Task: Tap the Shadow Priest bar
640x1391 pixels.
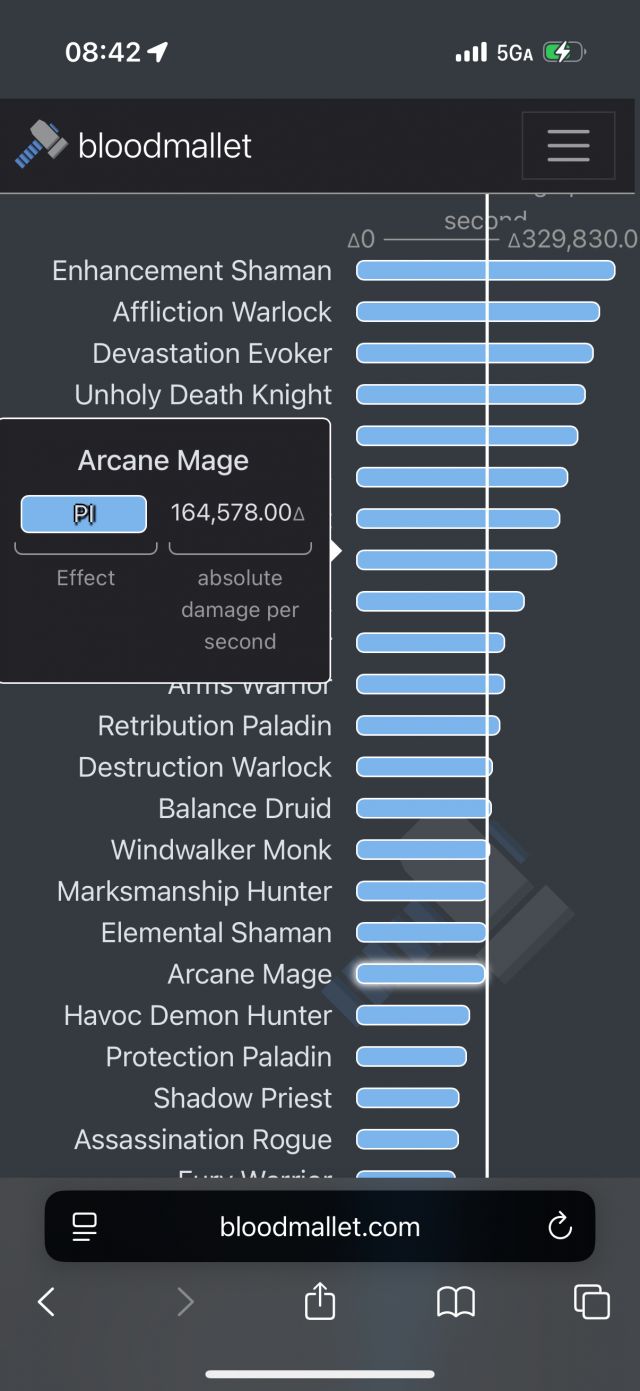Action: 408,1098
